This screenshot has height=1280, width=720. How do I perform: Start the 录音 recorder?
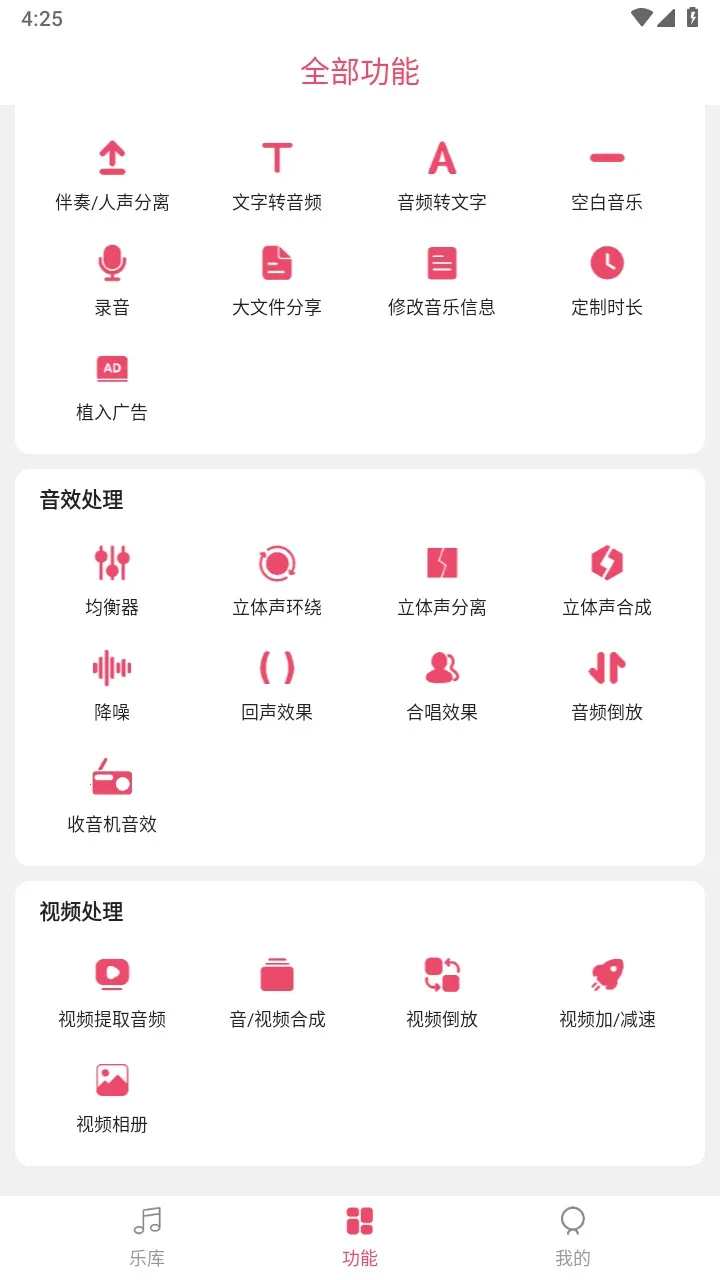click(x=112, y=281)
